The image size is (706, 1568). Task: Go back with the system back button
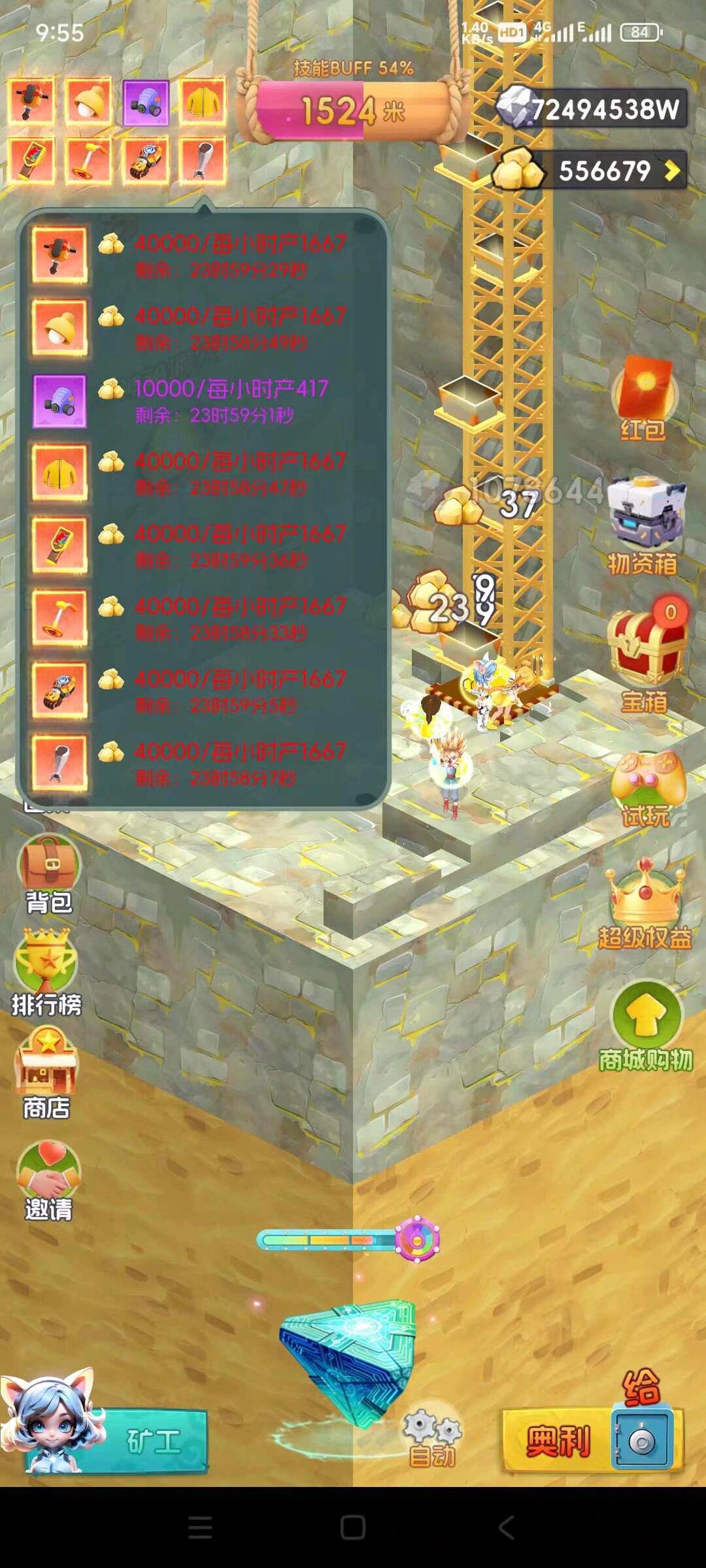click(506, 1527)
